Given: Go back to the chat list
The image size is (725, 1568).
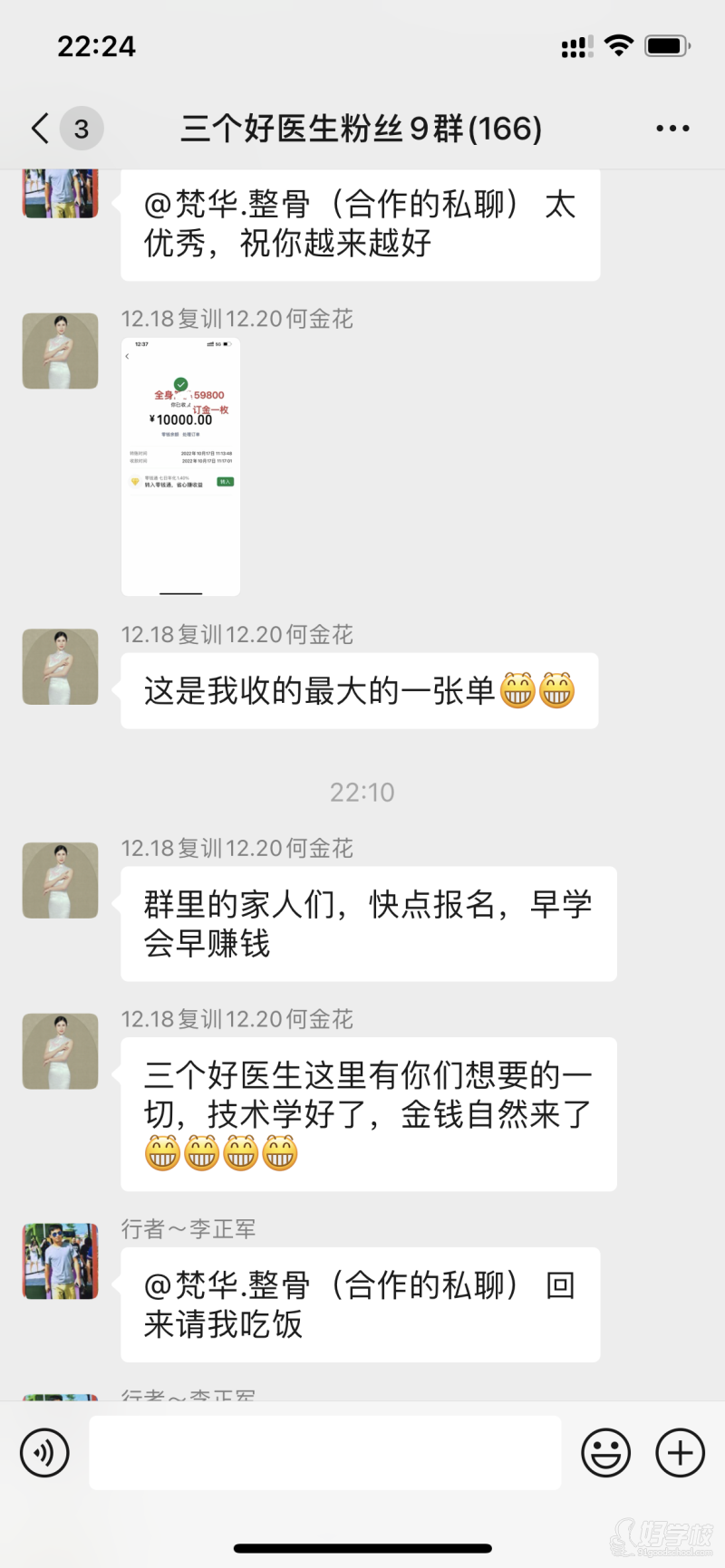Looking at the screenshot, I should (42, 129).
